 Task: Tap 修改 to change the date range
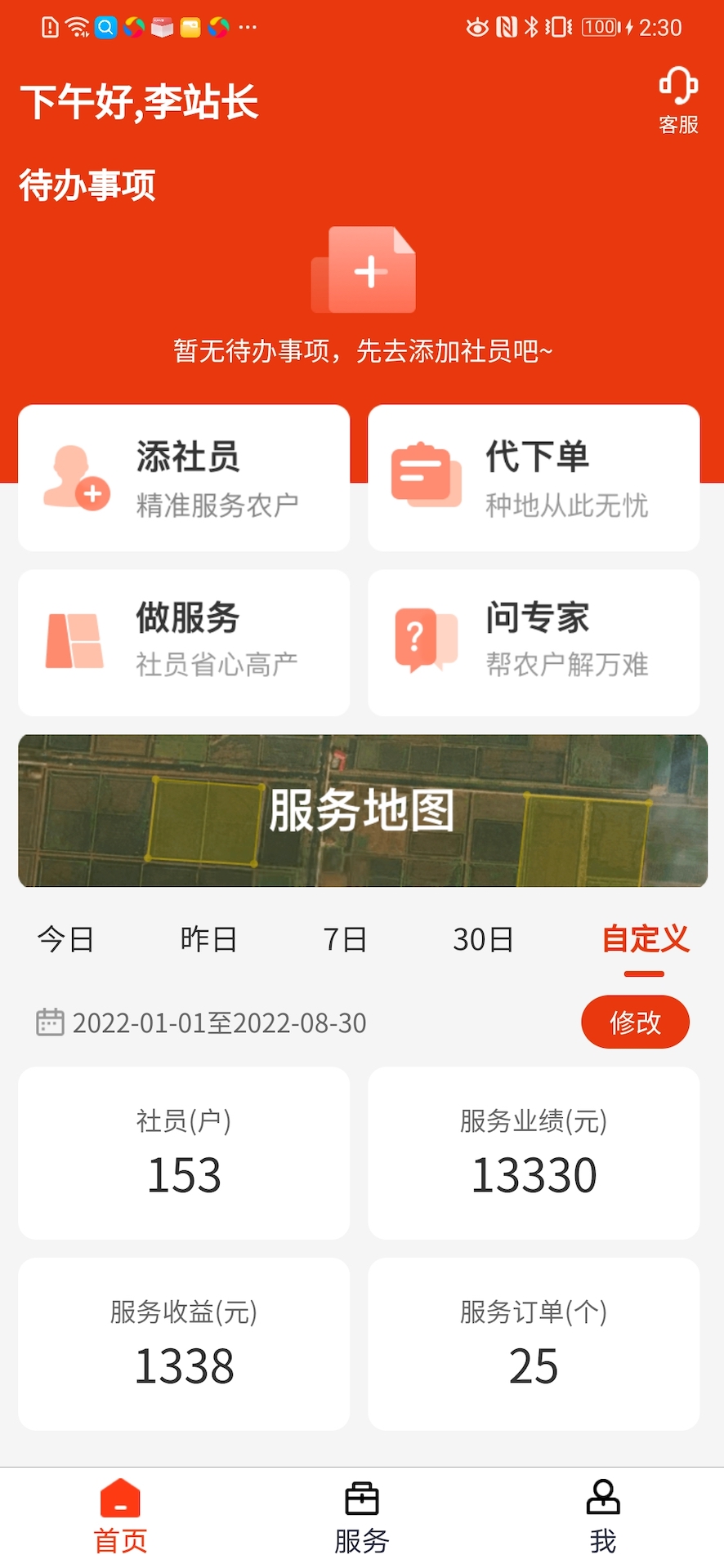635,1022
